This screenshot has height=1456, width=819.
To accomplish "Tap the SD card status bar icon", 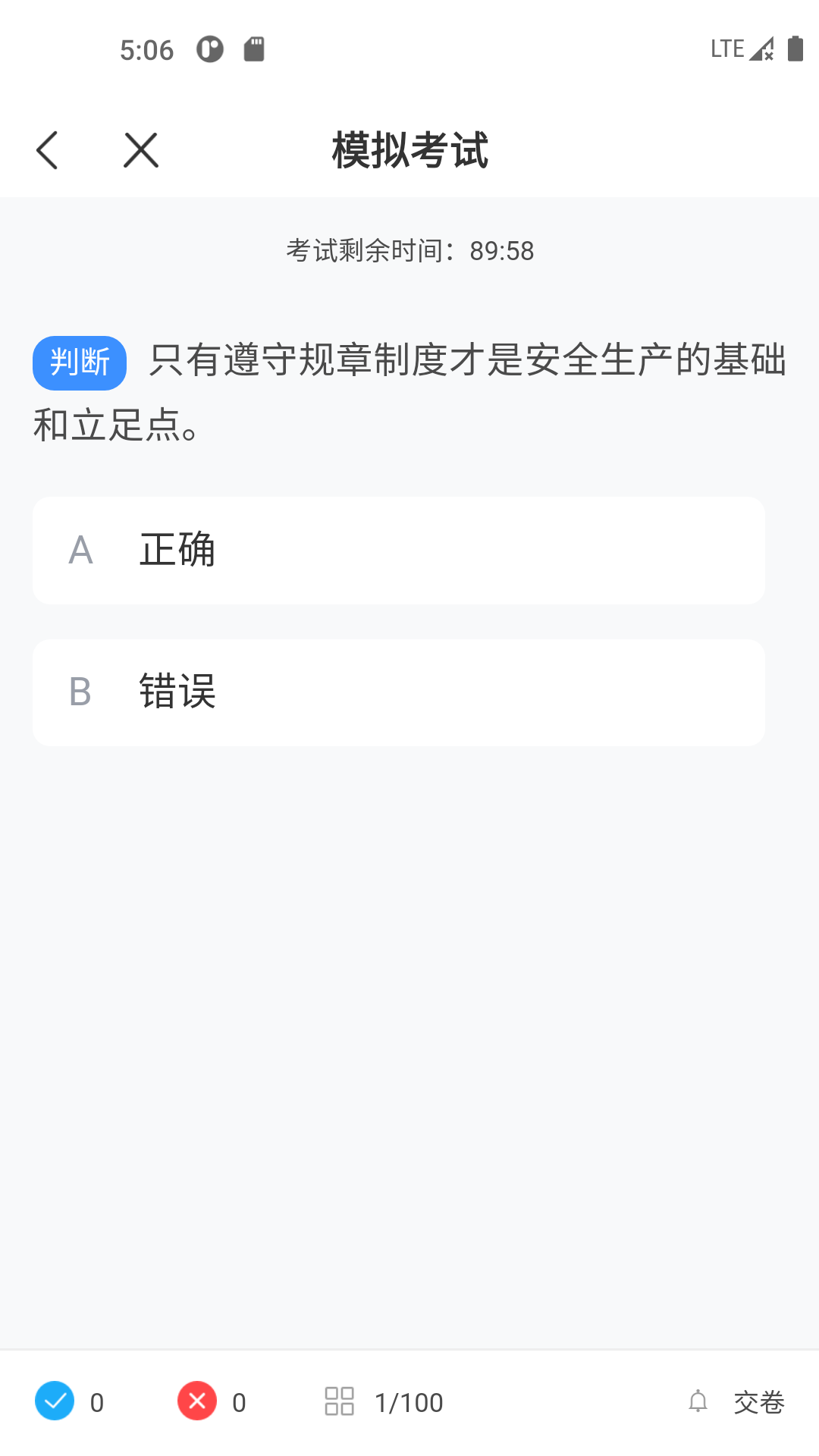I will pyautogui.click(x=255, y=49).
